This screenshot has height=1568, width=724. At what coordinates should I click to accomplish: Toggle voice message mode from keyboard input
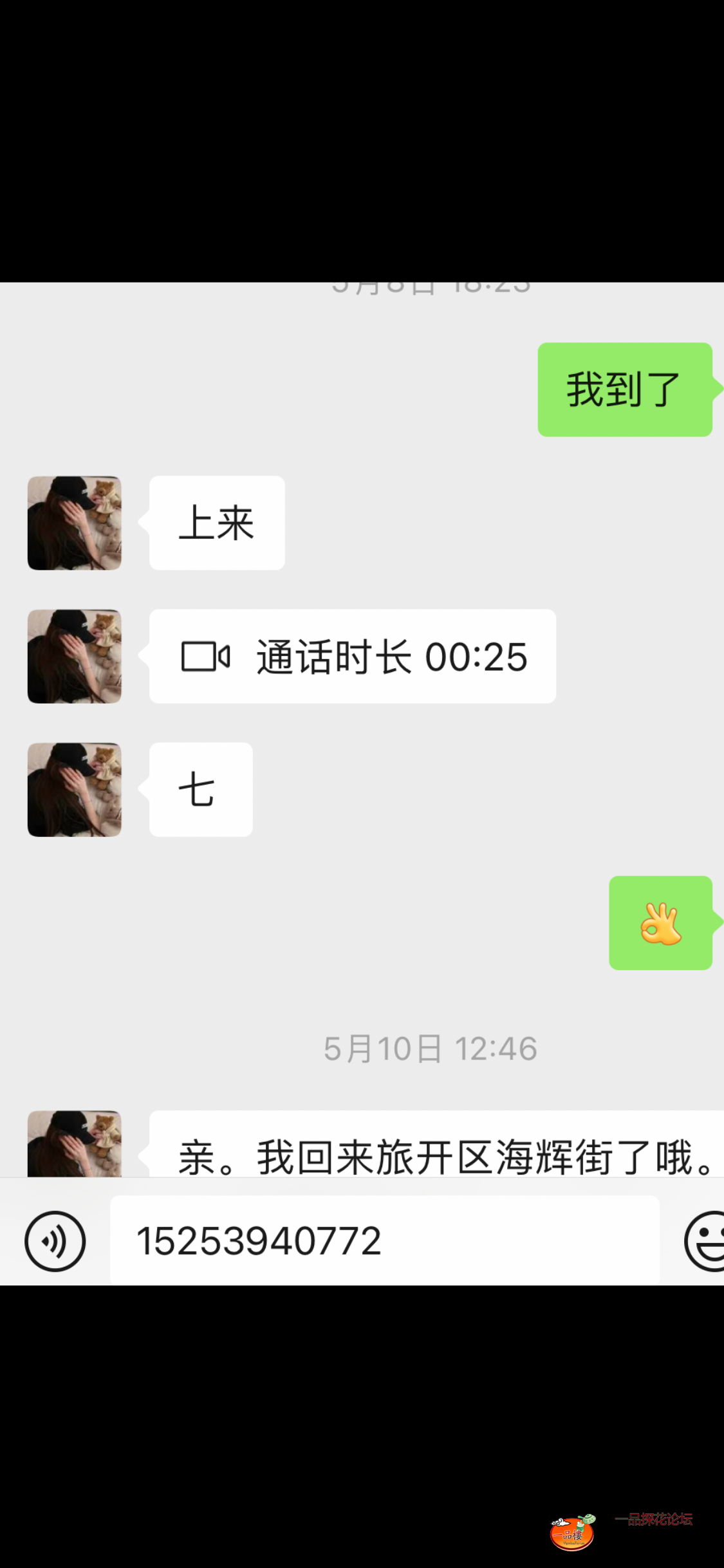[x=55, y=1242]
